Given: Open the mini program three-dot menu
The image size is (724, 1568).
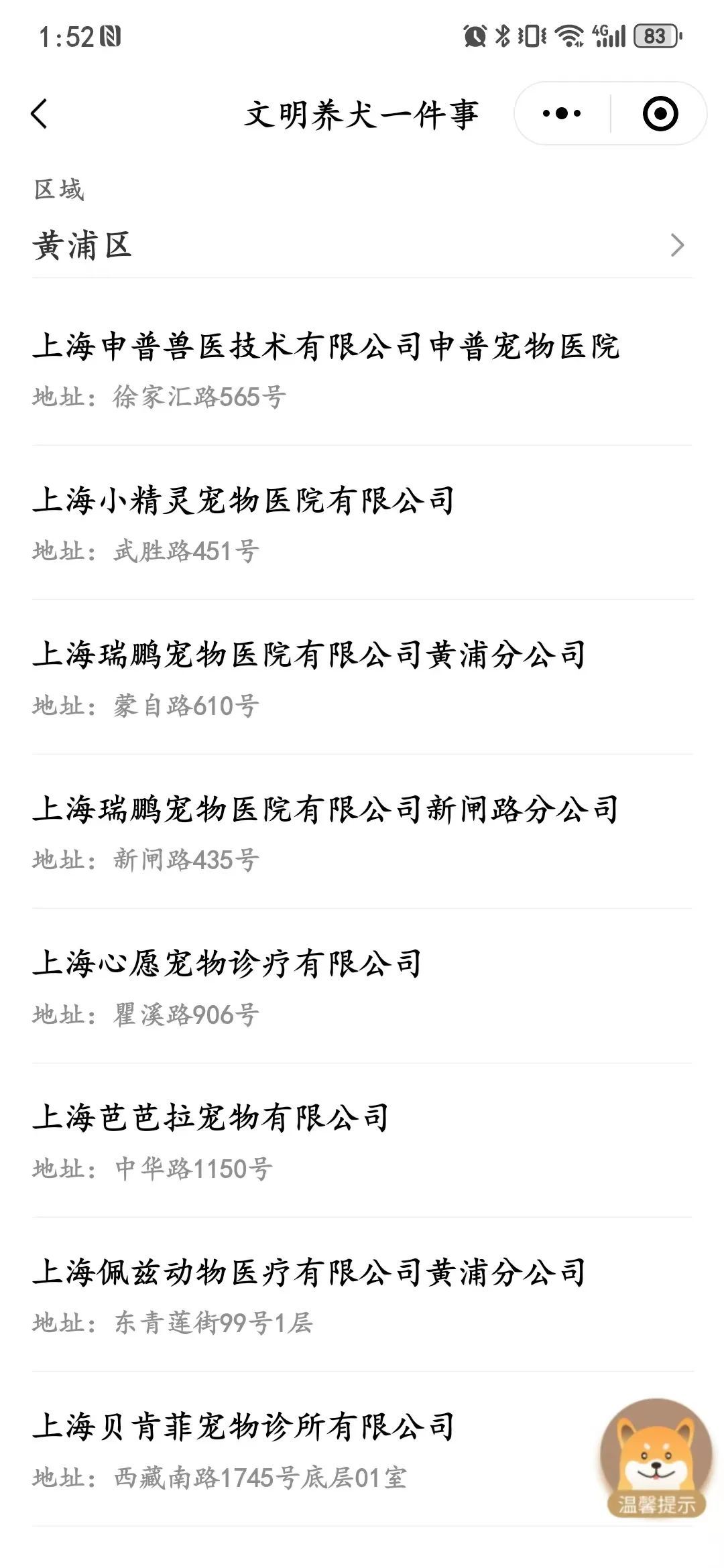Looking at the screenshot, I should (x=562, y=113).
